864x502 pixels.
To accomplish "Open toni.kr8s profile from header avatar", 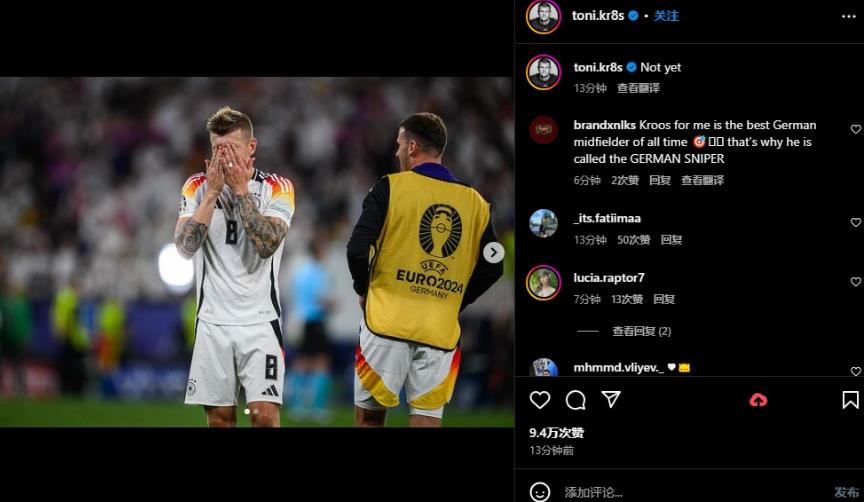I will click(543, 16).
